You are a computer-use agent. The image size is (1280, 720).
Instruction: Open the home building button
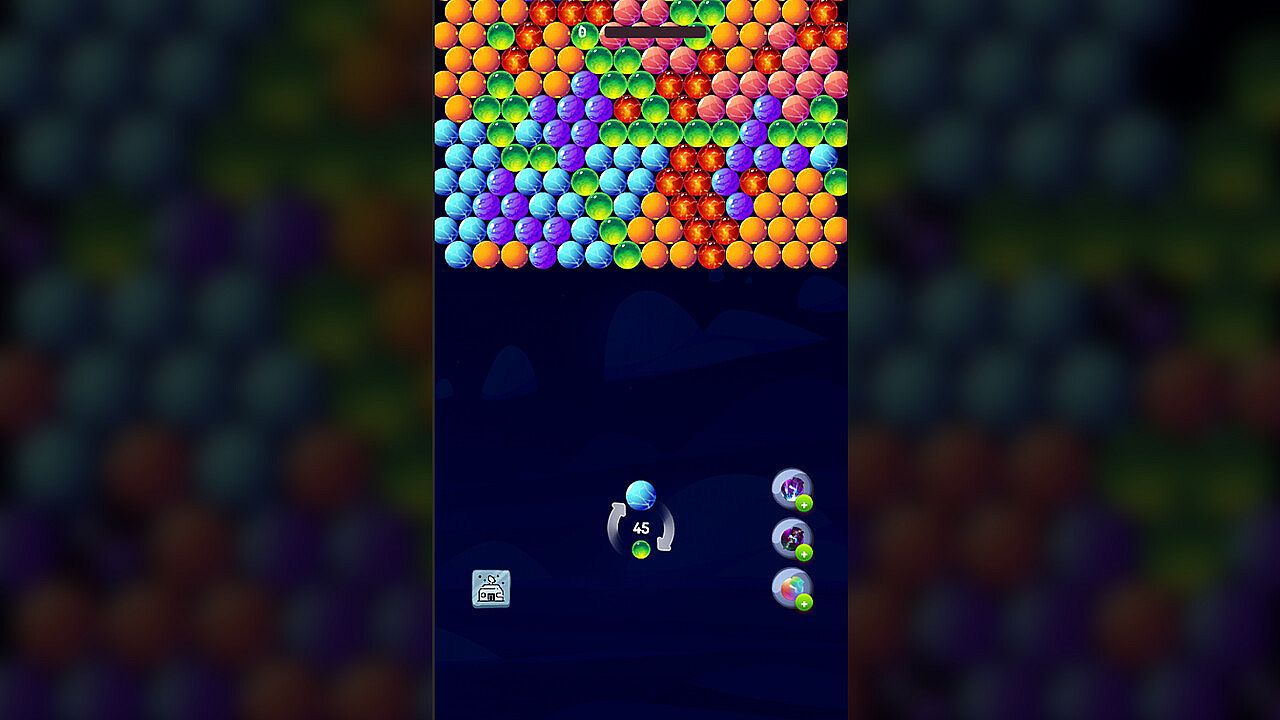[491, 589]
